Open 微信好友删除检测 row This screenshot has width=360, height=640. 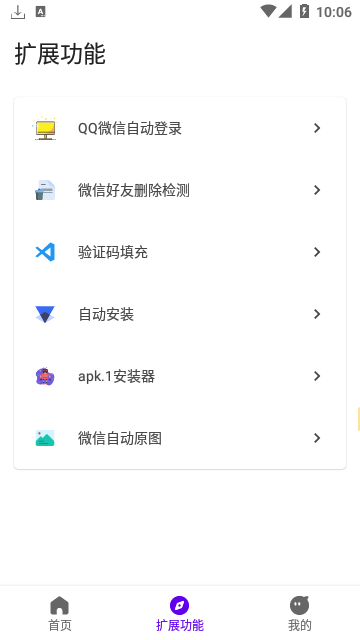[x=180, y=190]
